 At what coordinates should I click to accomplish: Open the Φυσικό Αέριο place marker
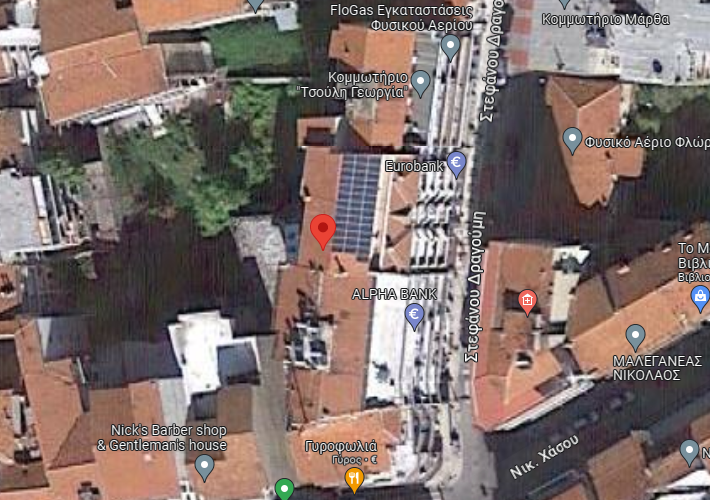572,138
